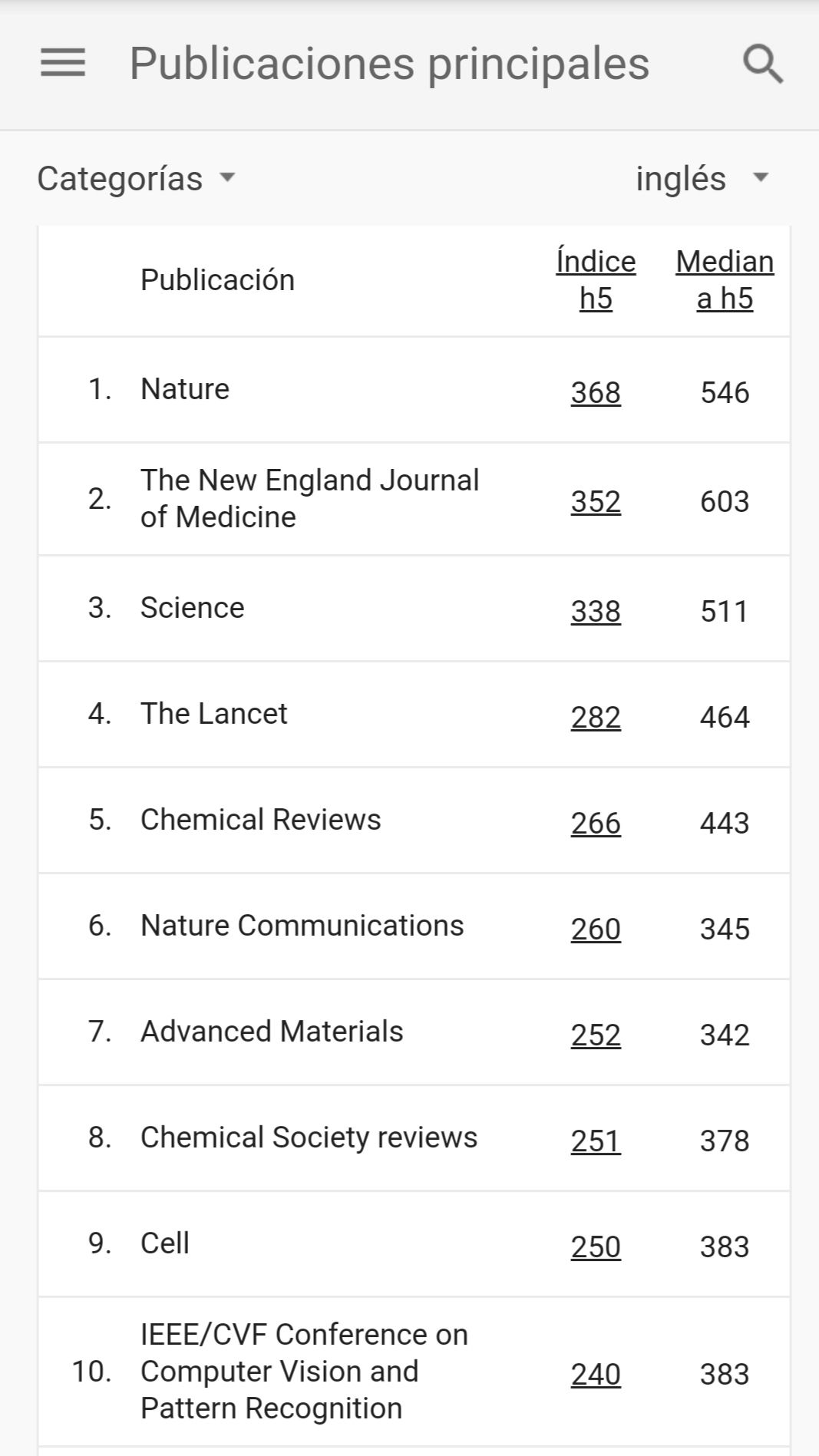This screenshot has width=819, height=1456.
Task: Open h5-index 352 for New England Journal
Action: tap(595, 502)
